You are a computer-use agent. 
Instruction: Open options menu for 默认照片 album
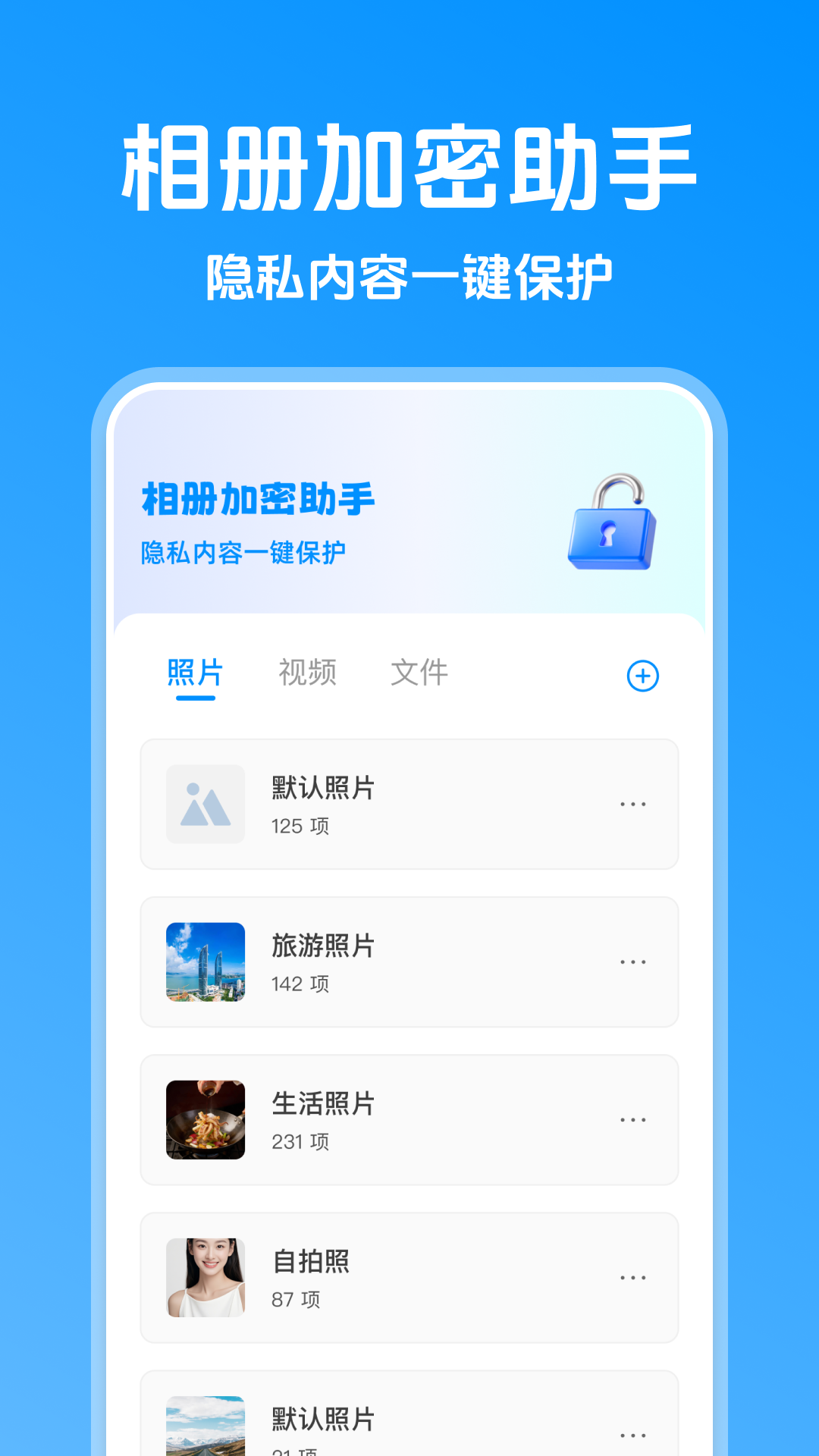[634, 804]
